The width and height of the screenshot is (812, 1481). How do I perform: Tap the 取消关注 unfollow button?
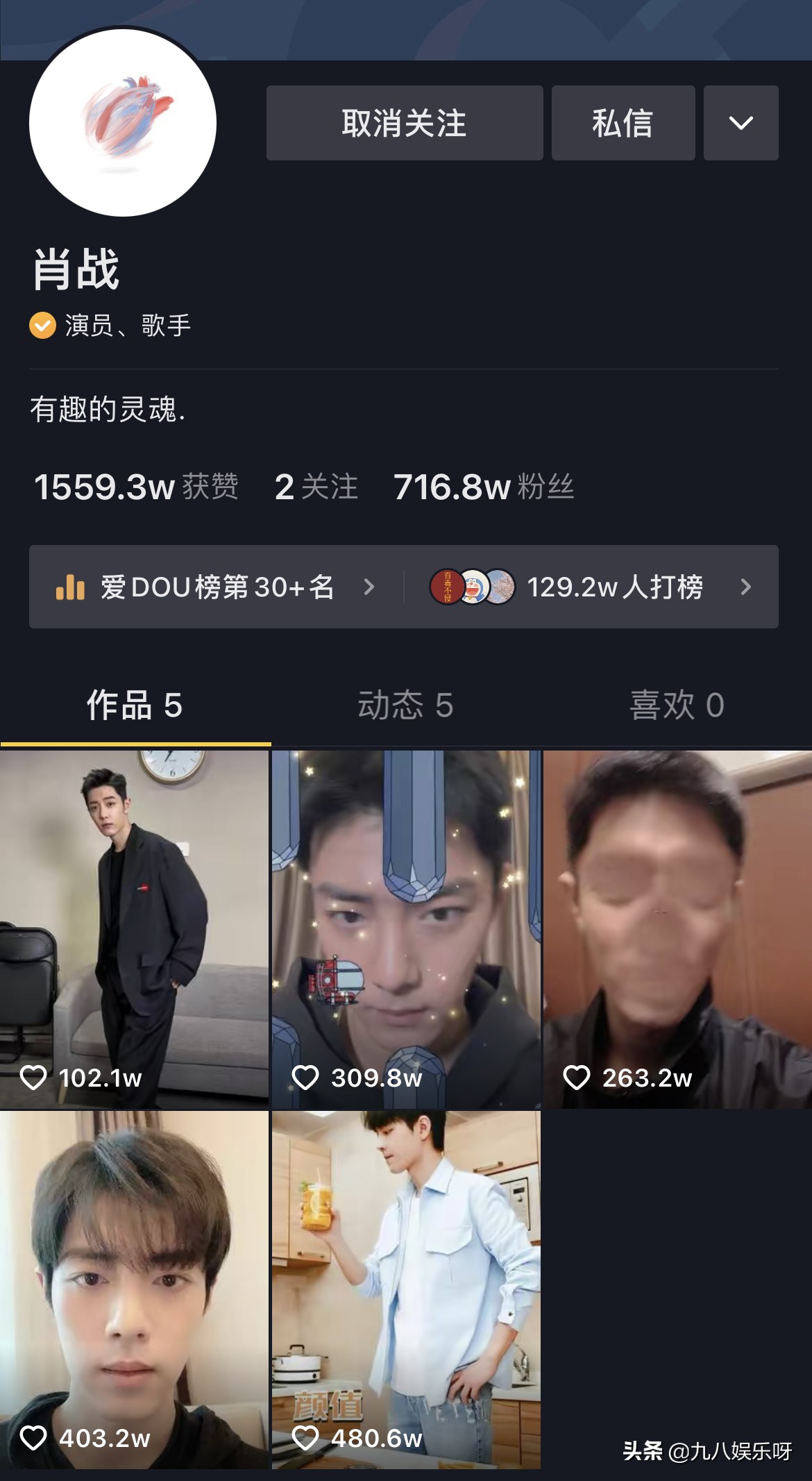(x=405, y=123)
